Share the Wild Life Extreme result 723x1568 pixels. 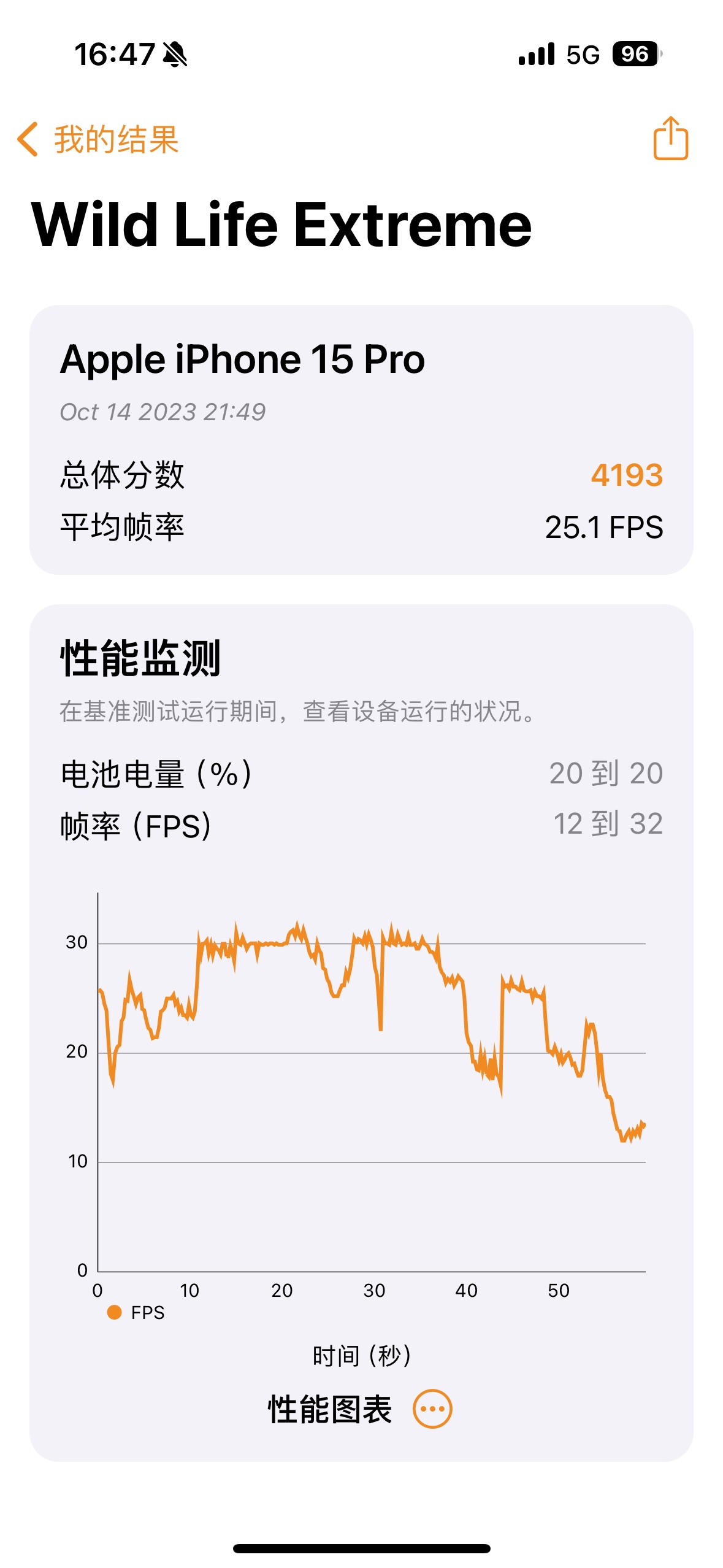point(670,139)
